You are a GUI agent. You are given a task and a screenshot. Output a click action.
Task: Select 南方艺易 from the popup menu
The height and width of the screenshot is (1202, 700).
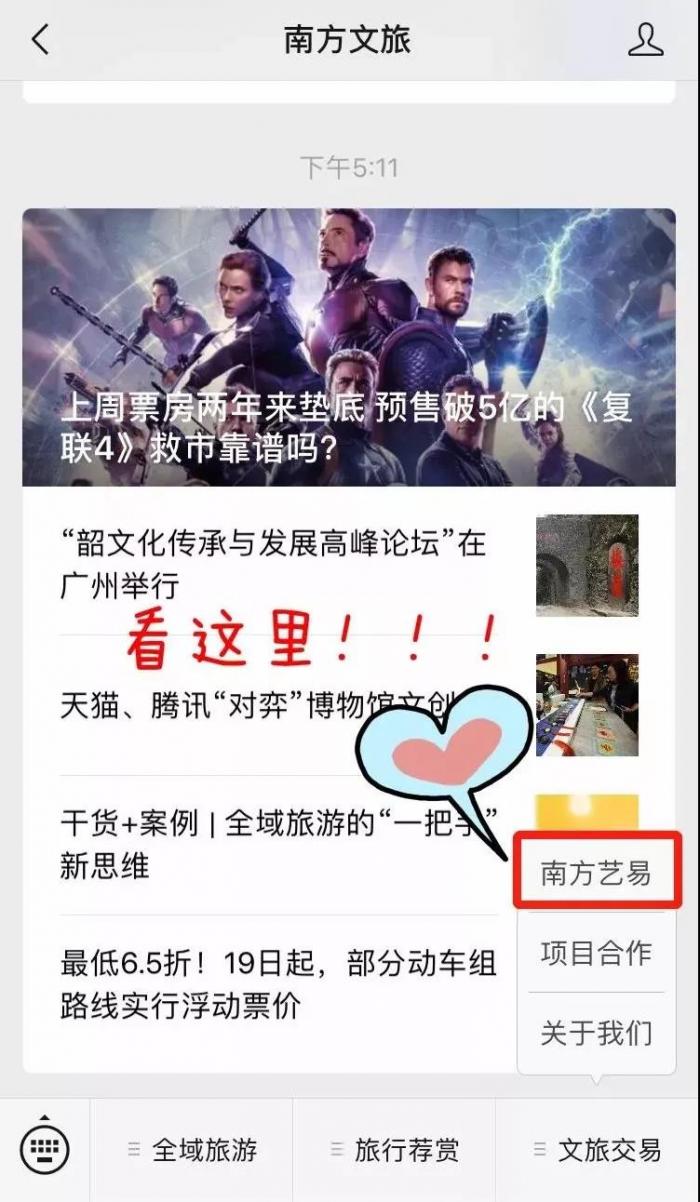click(x=597, y=873)
